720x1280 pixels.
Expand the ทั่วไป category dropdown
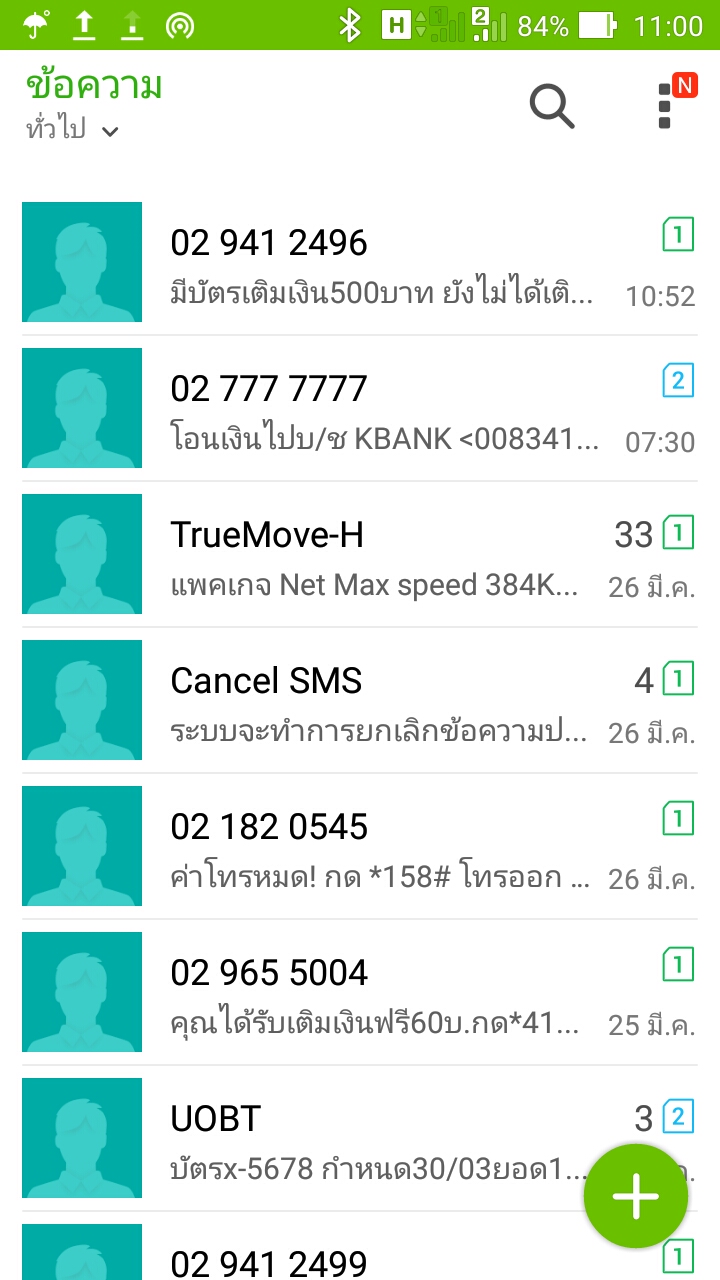(x=72, y=130)
